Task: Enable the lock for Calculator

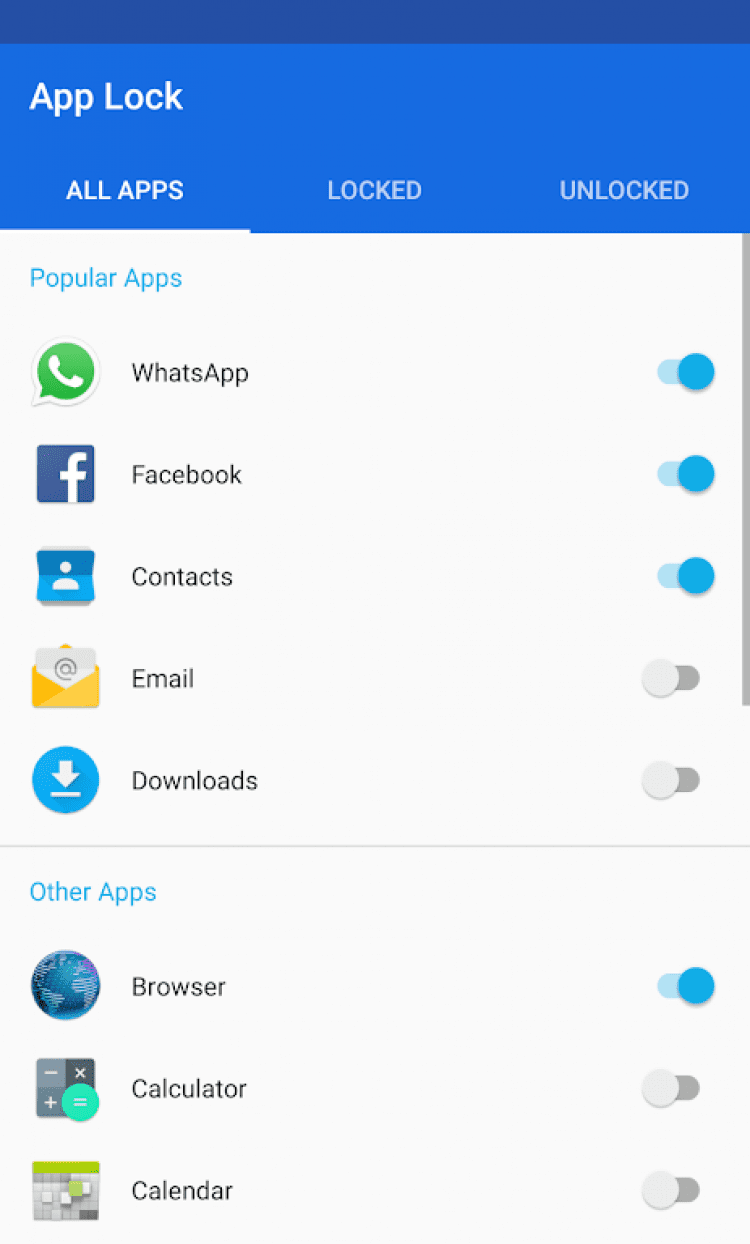Action: click(671, 1088)
